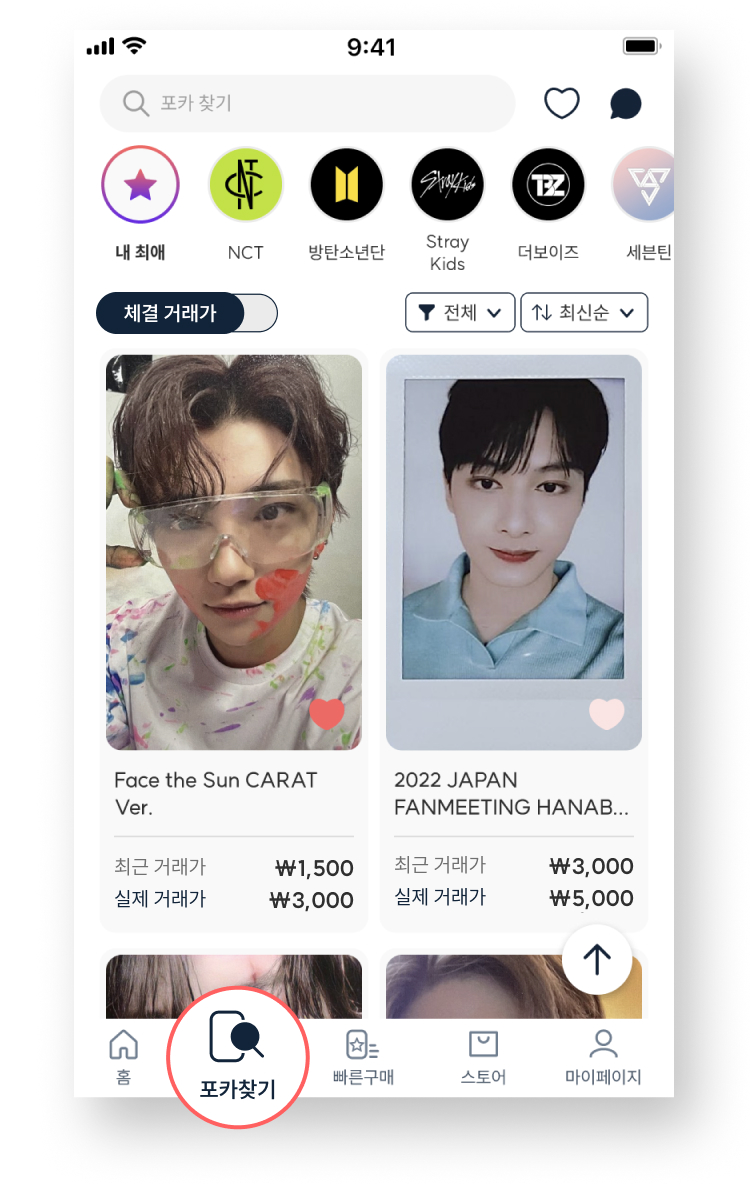Choose the Stray Kids artist filter
This screenshot has height=1198, width=750.
tap(447, 186)
